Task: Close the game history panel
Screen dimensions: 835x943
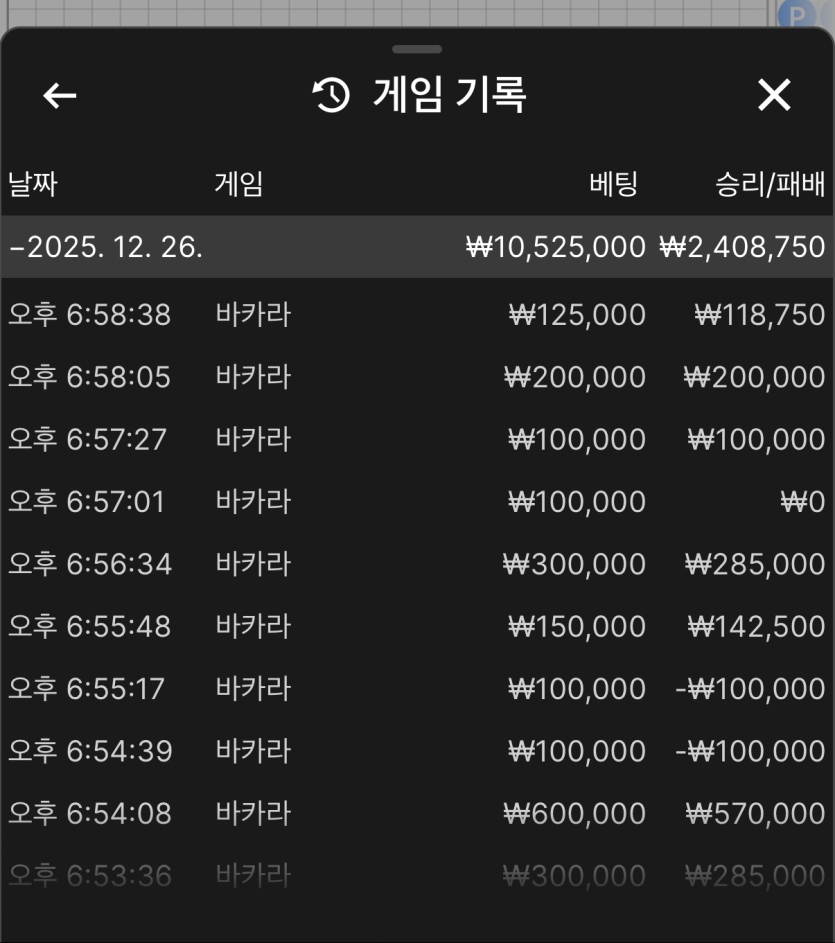Action: (x=774, y=95)
